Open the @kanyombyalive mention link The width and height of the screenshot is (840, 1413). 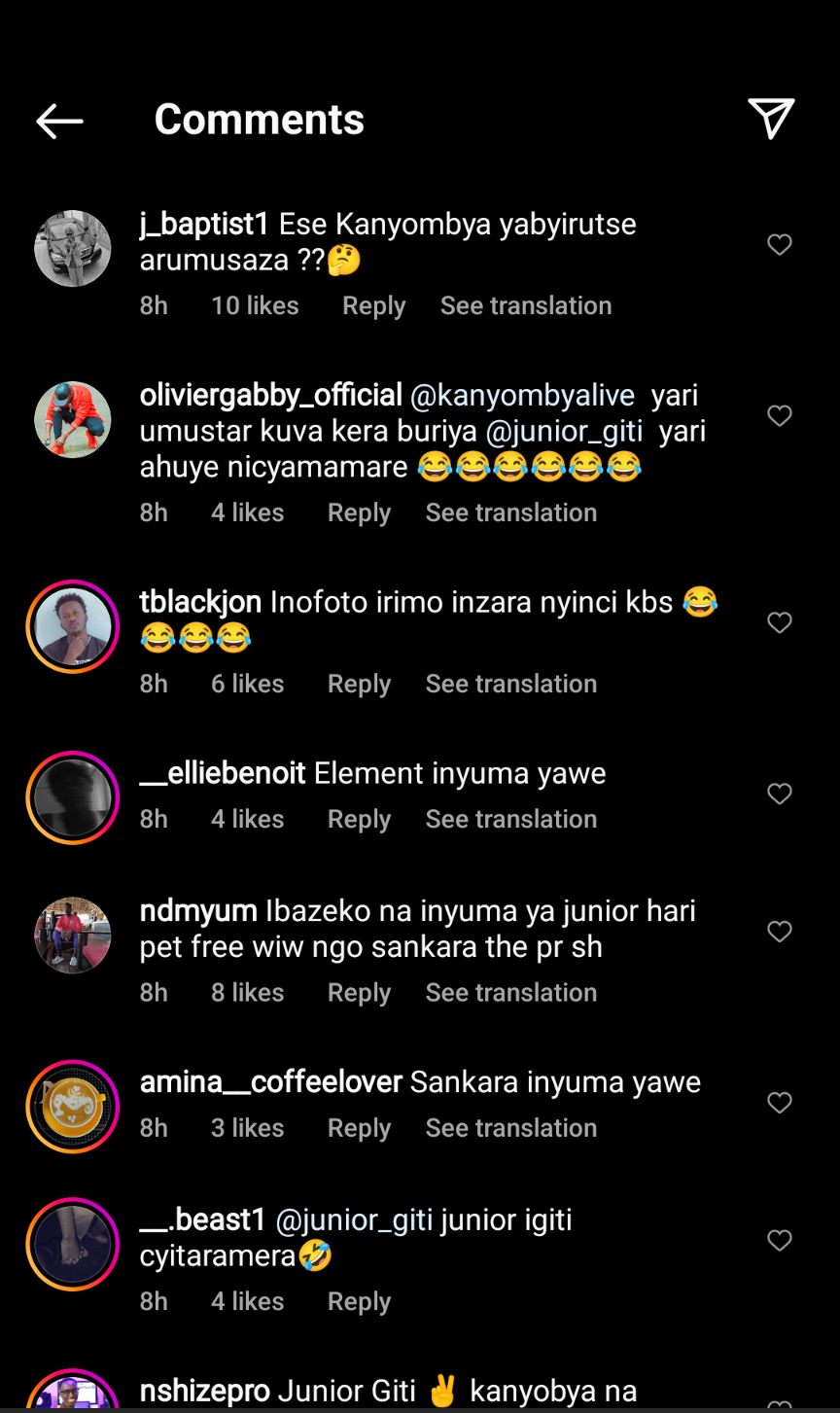tap(522, 396)
